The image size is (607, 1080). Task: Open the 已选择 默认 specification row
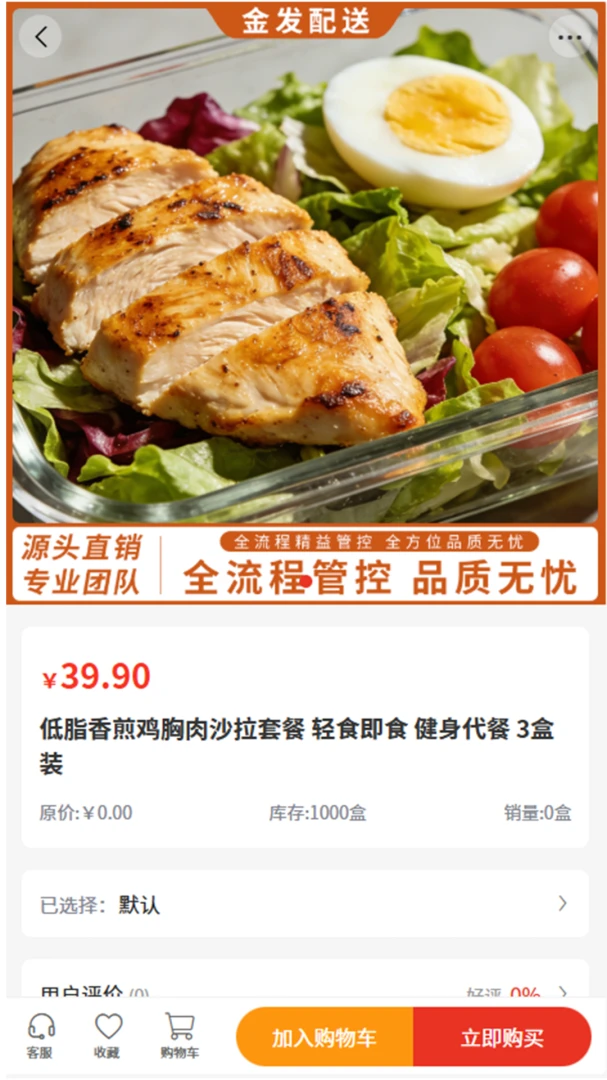(305, 904)
